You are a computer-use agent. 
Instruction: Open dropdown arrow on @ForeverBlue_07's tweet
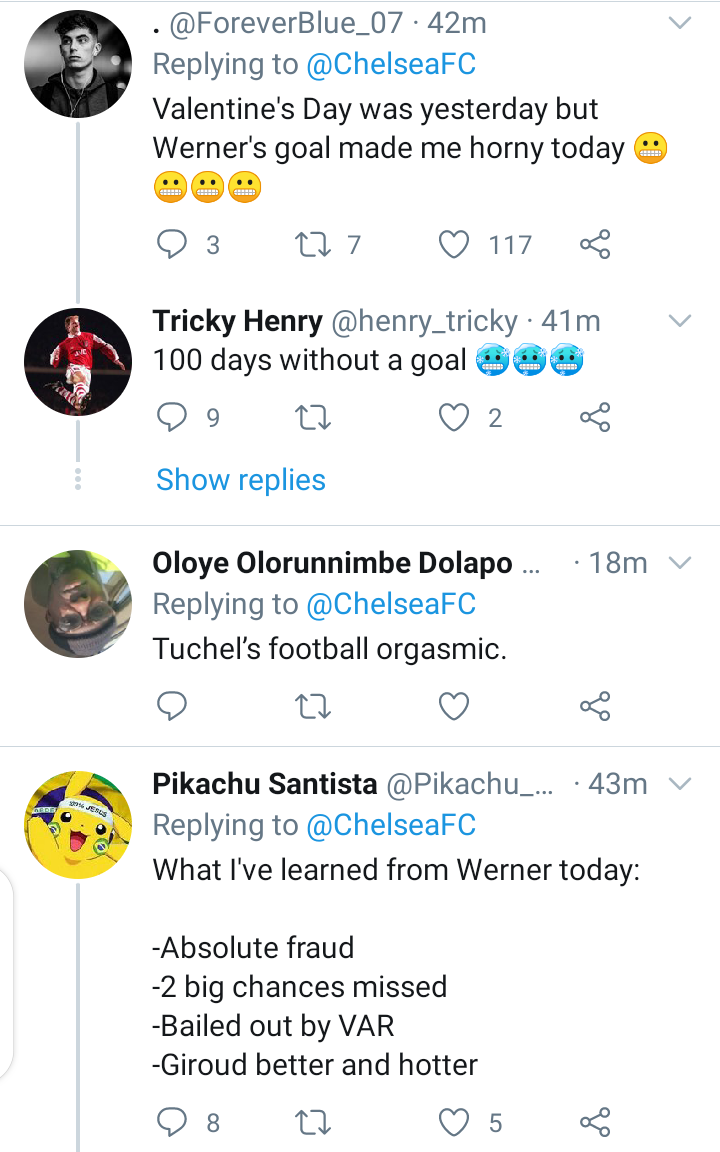coord(680,23)
